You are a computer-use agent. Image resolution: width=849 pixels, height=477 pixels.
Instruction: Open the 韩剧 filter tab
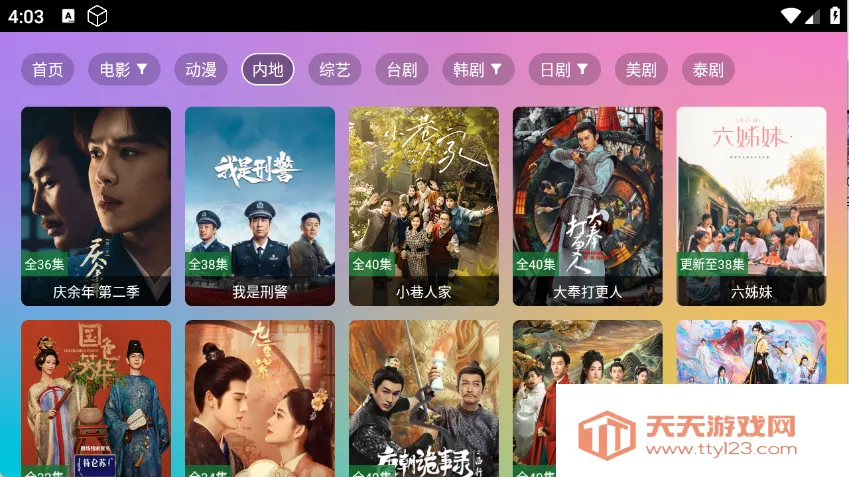478,69
